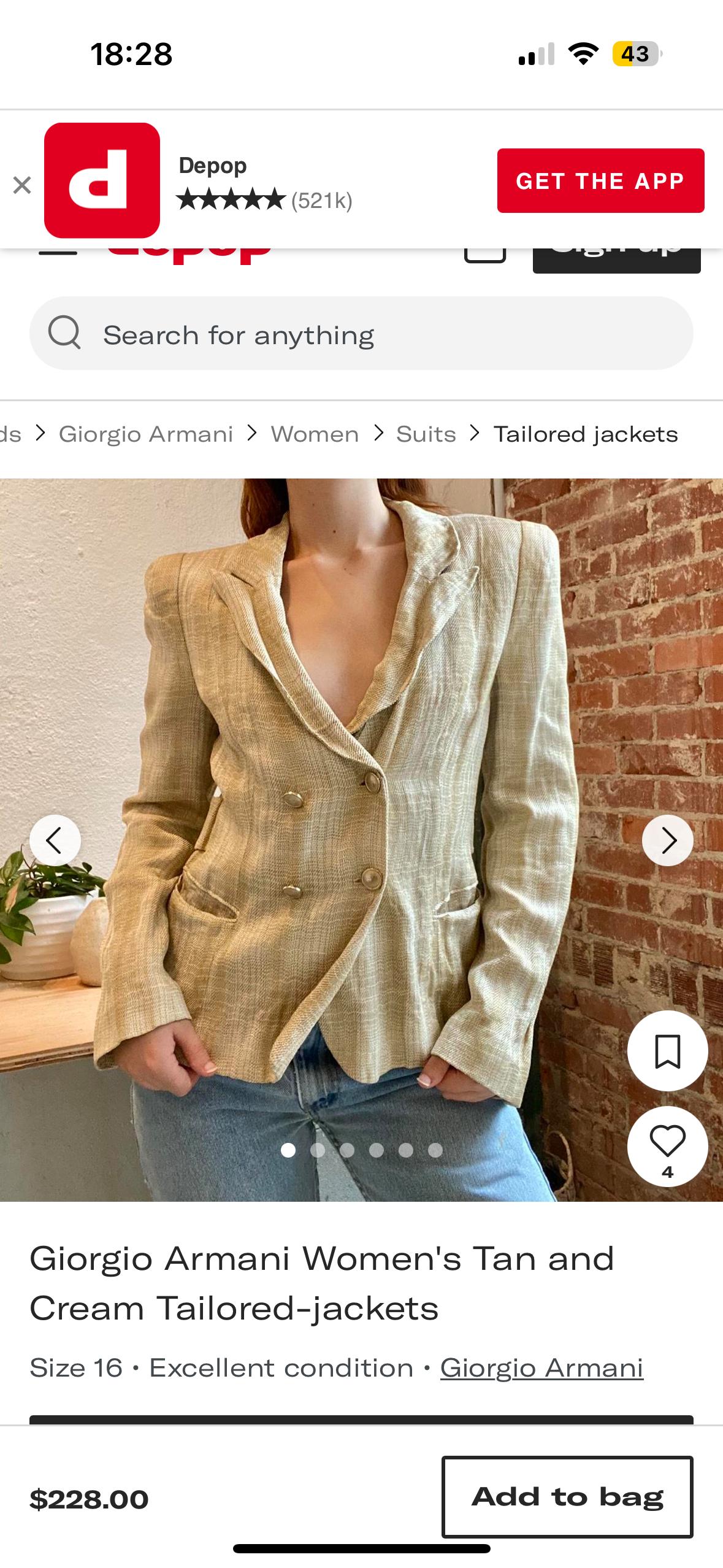The image size is (723, 1568).
Task: Show the previous product photo
Action: (x=55, y=840)
